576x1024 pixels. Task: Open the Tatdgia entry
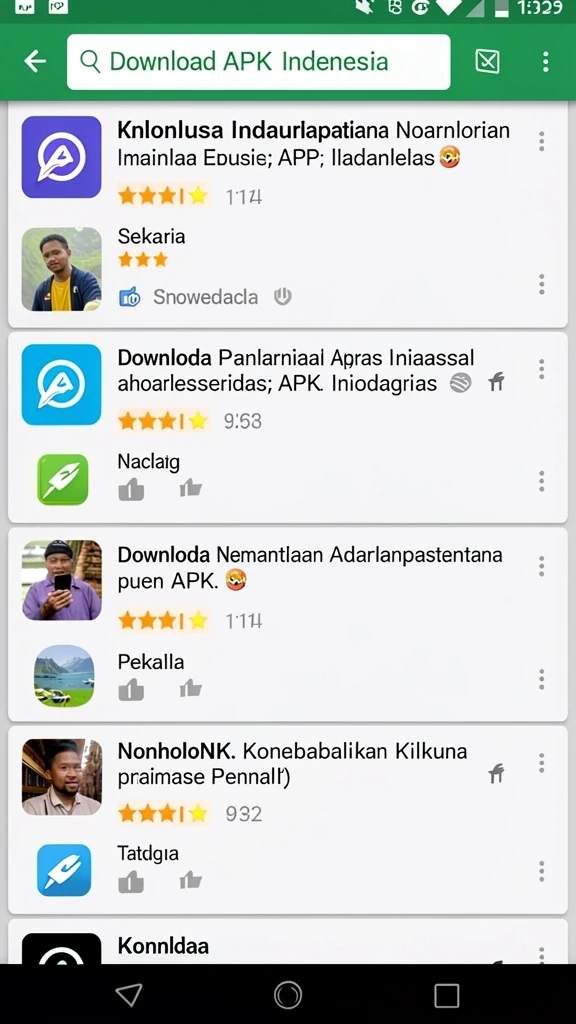148,853
